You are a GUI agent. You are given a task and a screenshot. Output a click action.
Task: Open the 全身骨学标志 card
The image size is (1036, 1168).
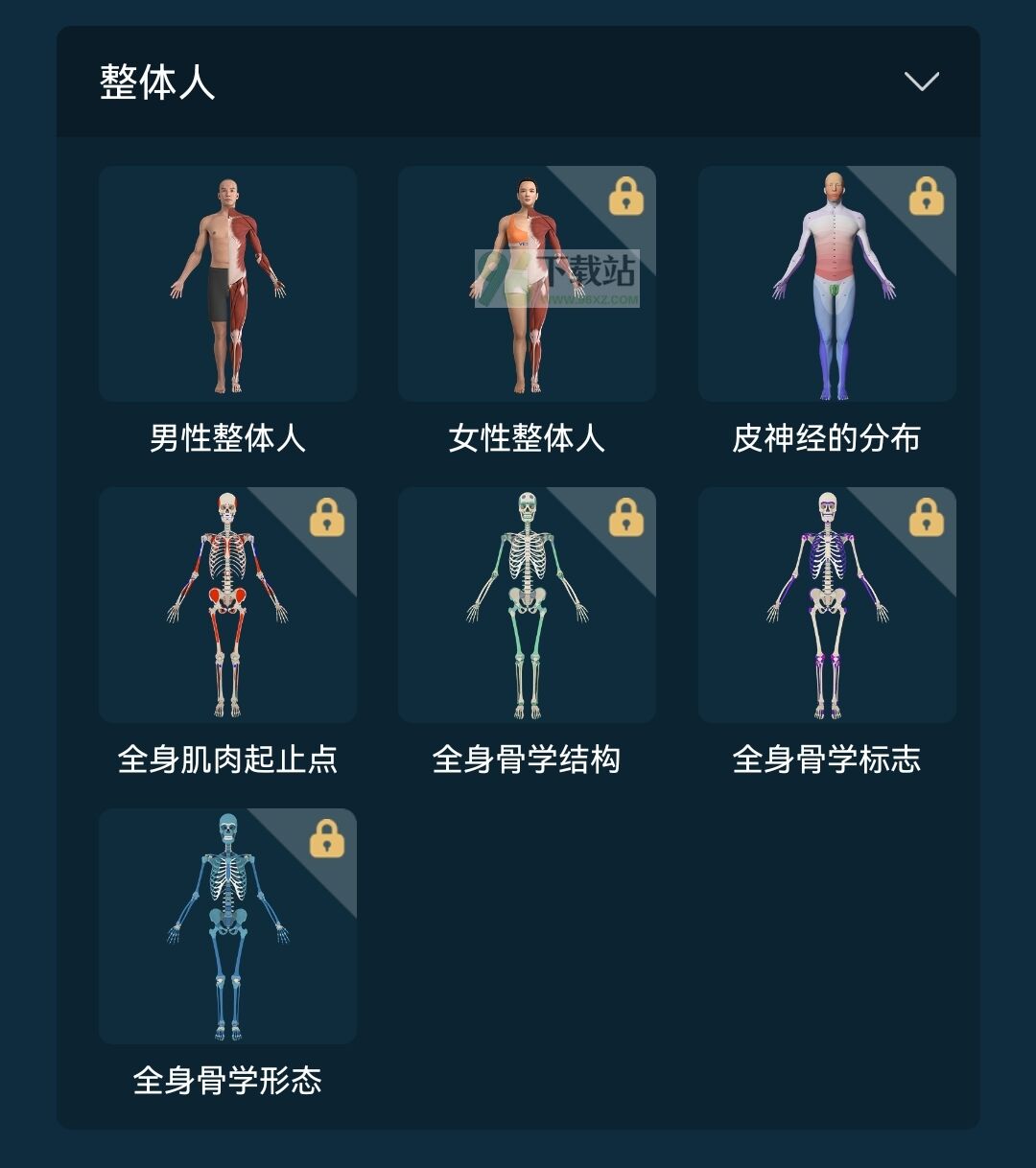click(x=826, y=605)
